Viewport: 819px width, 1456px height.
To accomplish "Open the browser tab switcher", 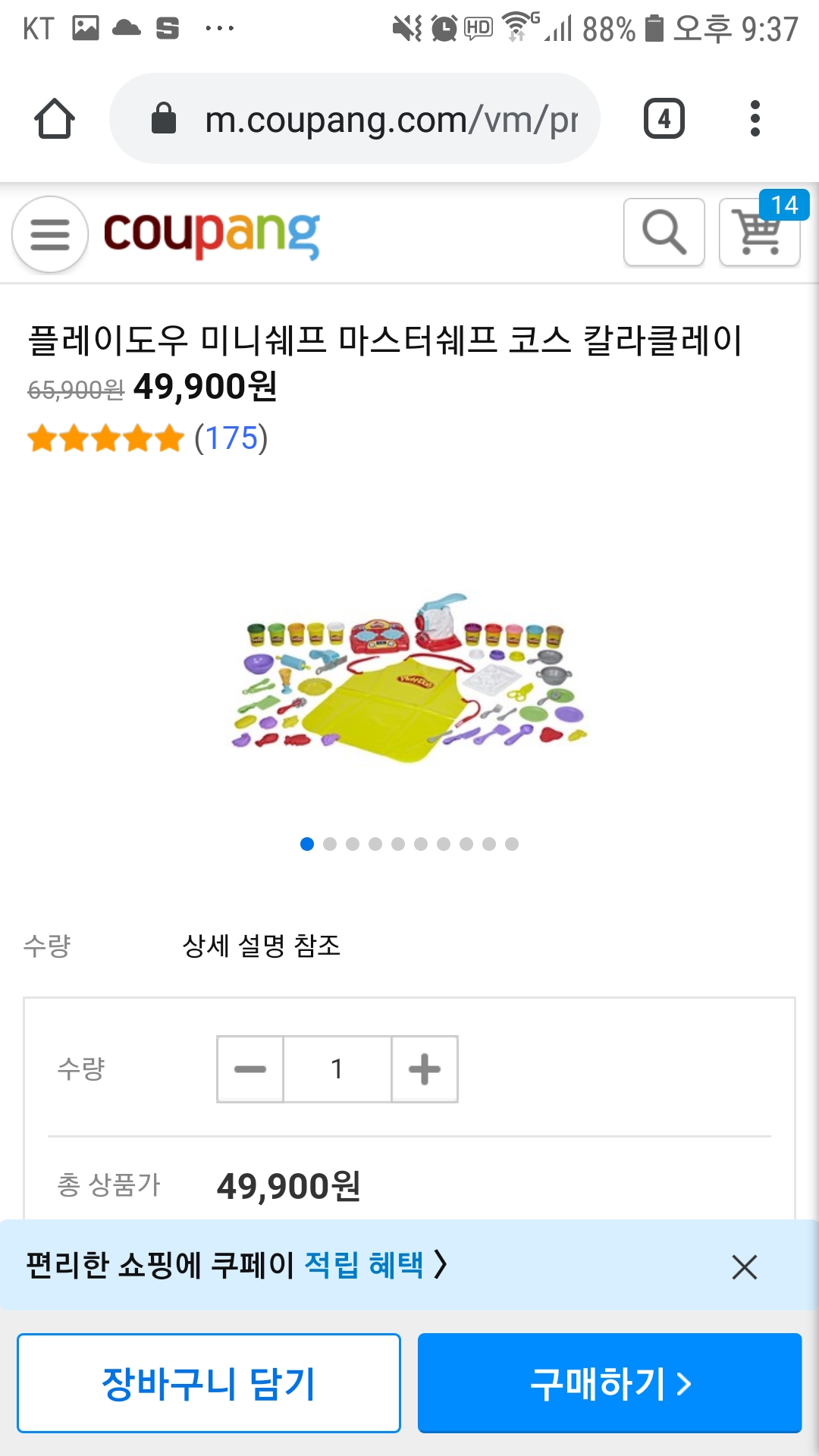I will 664,119.
